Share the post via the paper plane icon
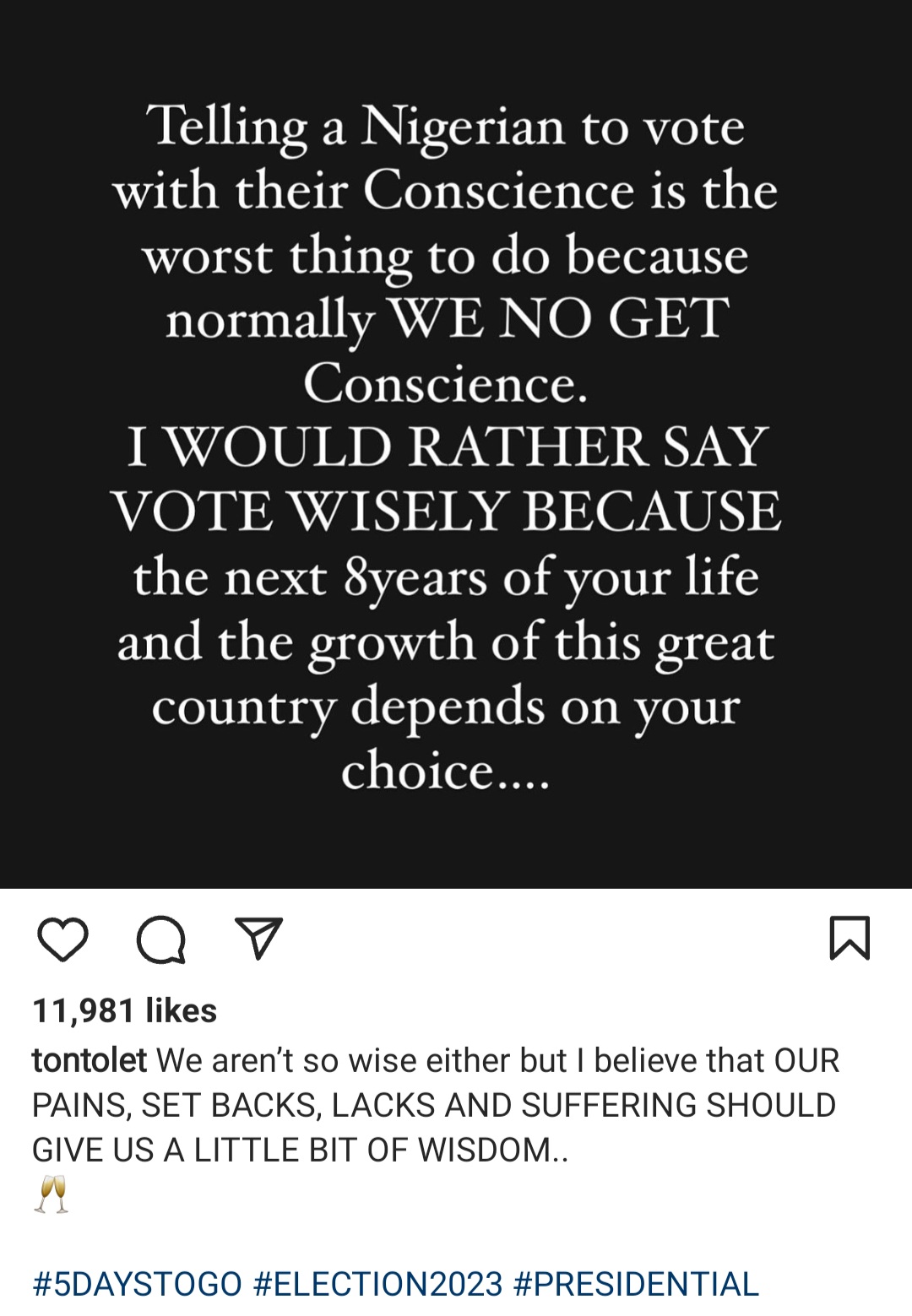Viewport: 912px width, 1316px height. click(258, 939)
